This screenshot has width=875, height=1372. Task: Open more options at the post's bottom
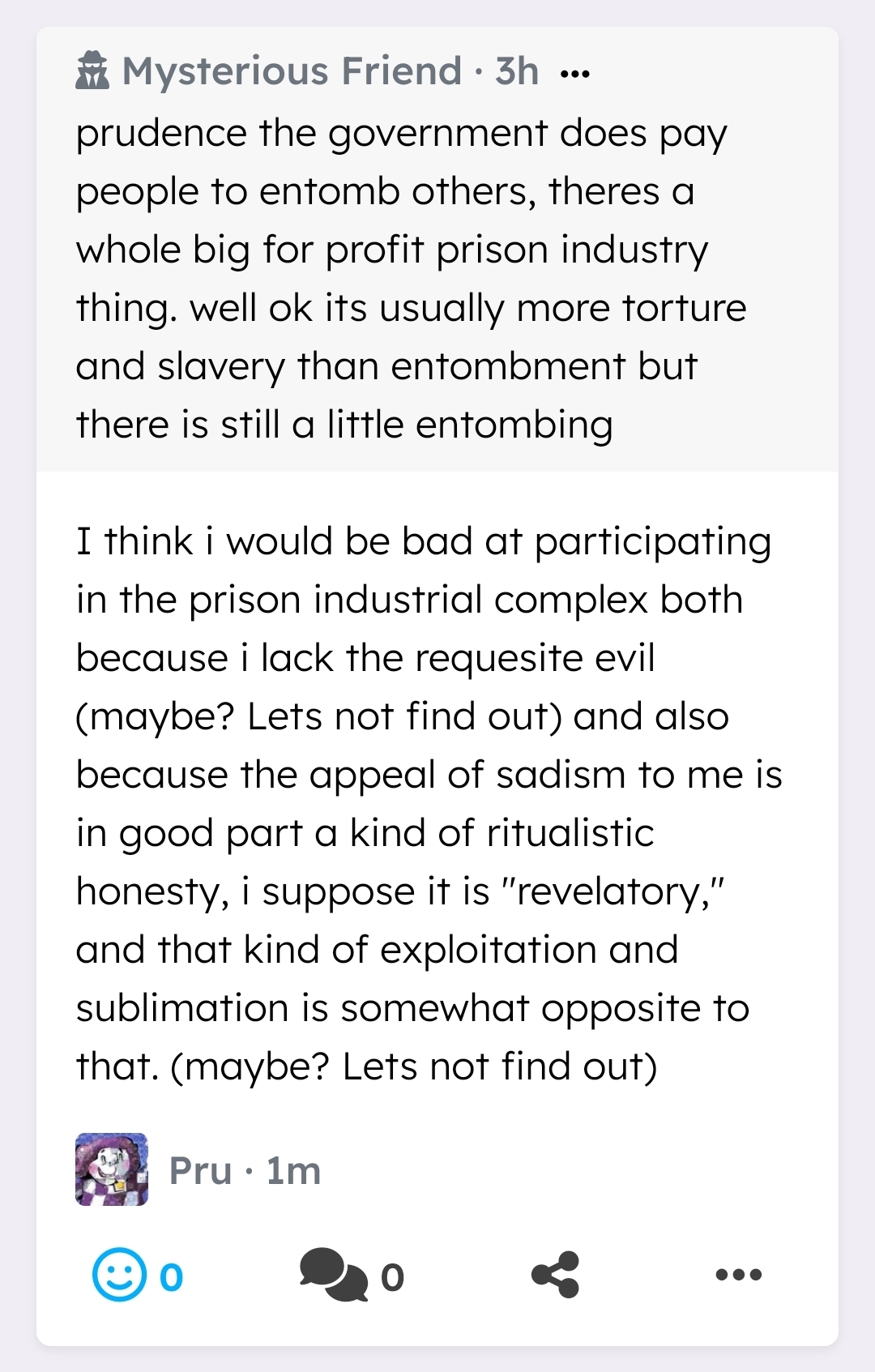click(x=739, y=1275)
